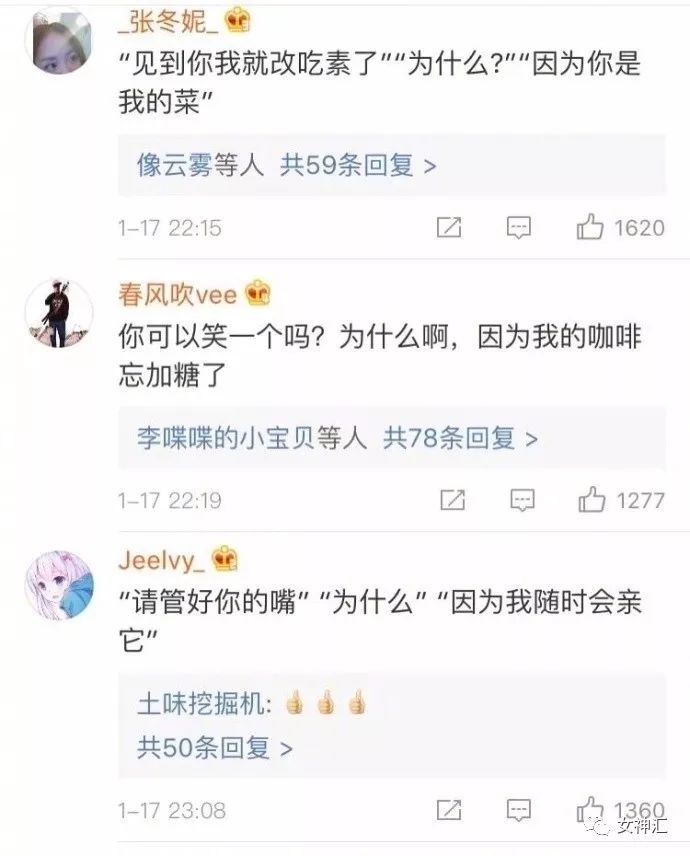Open the username Jeelvy_
This screenshot has height=856, width=690.
[x=161, y=559]
